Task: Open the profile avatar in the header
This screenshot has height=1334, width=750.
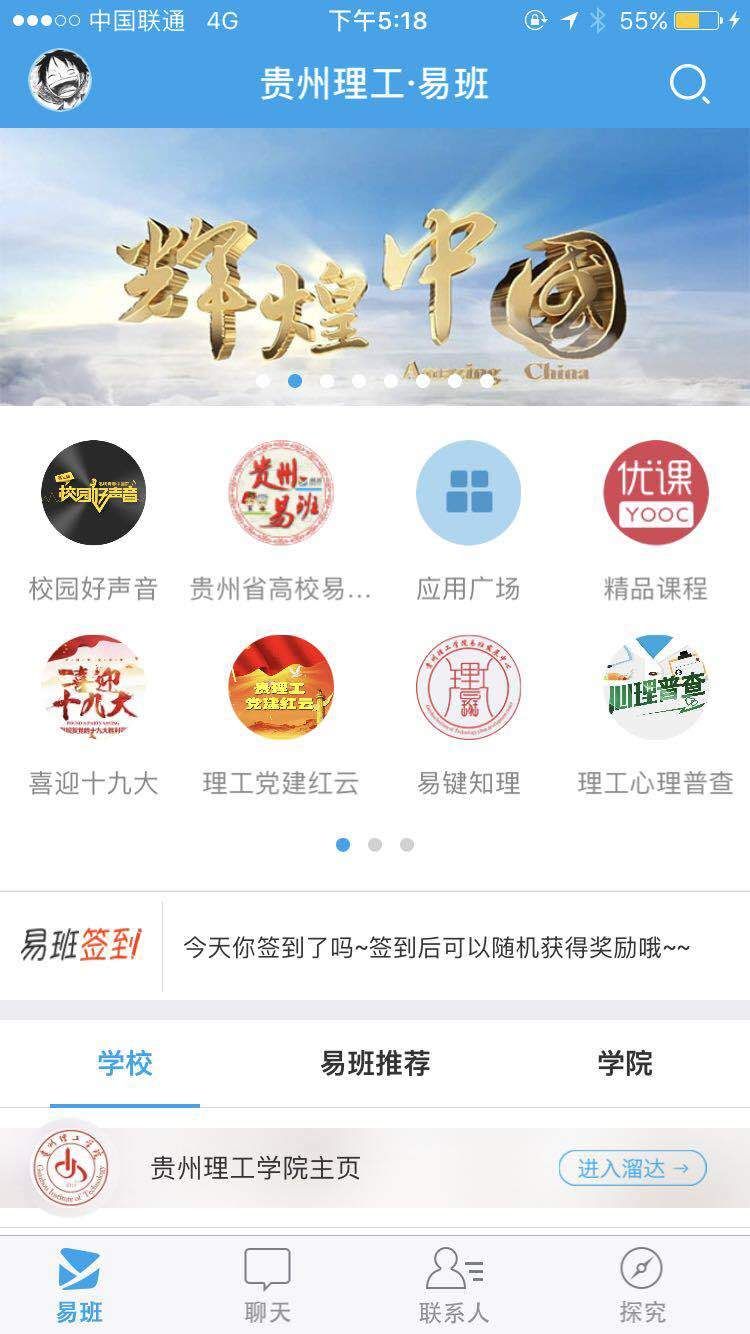Action: (60, 80)
